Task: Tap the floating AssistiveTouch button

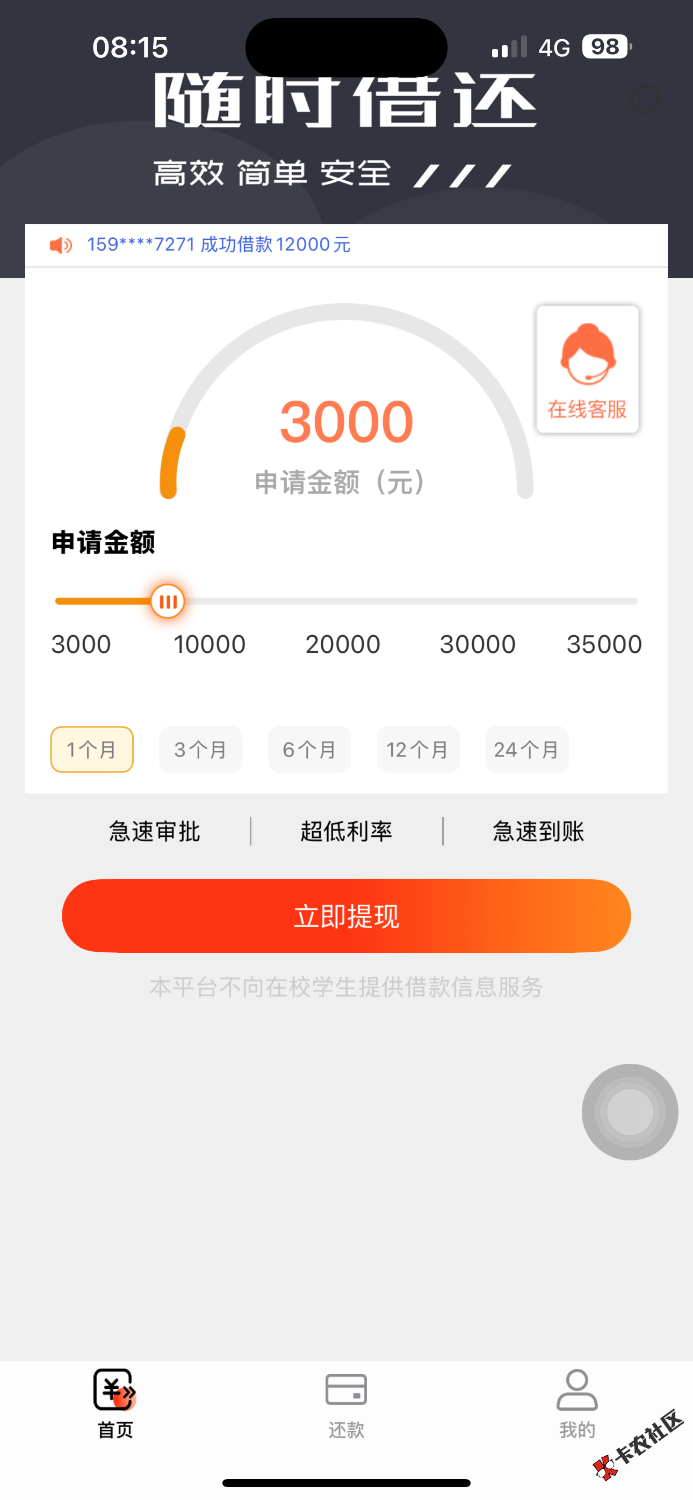Action: pos(630,1112)
